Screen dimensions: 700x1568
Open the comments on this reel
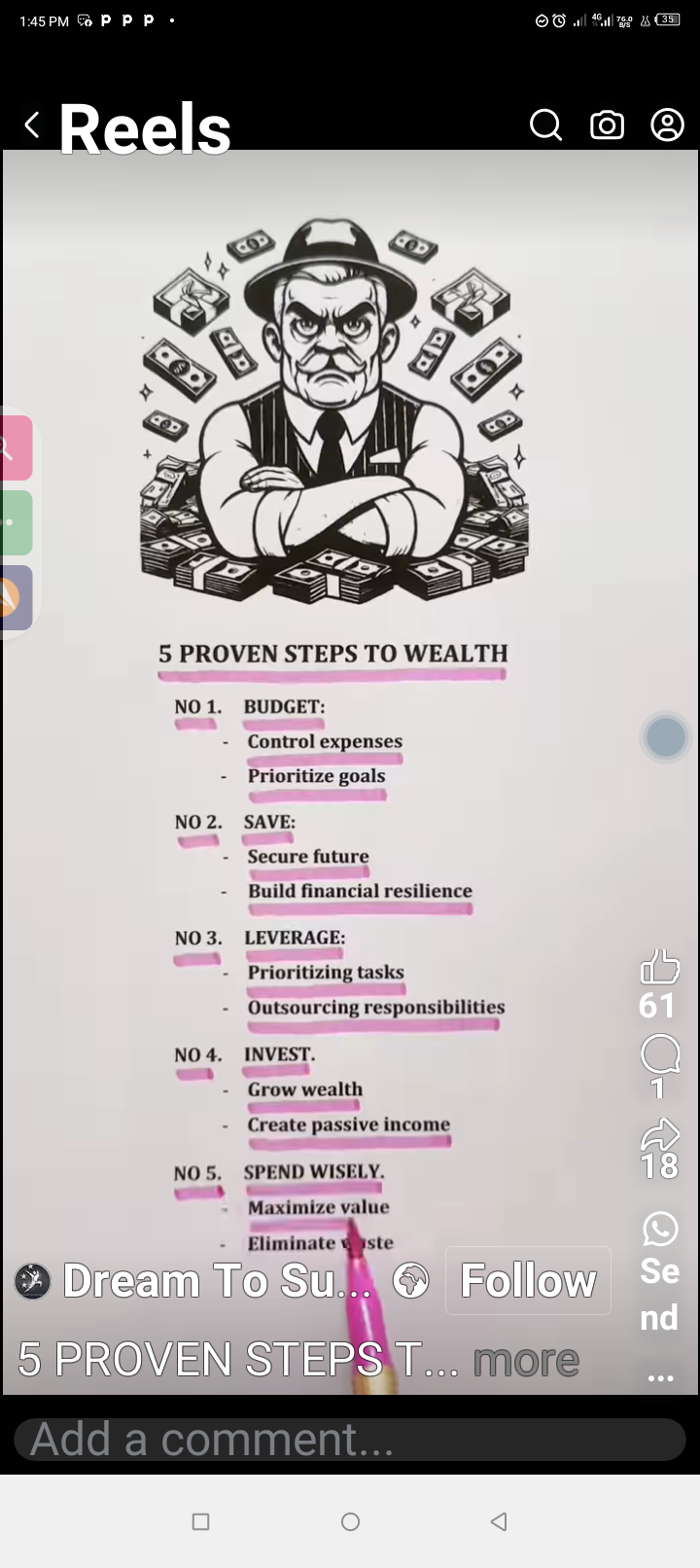coord(659,1053)
